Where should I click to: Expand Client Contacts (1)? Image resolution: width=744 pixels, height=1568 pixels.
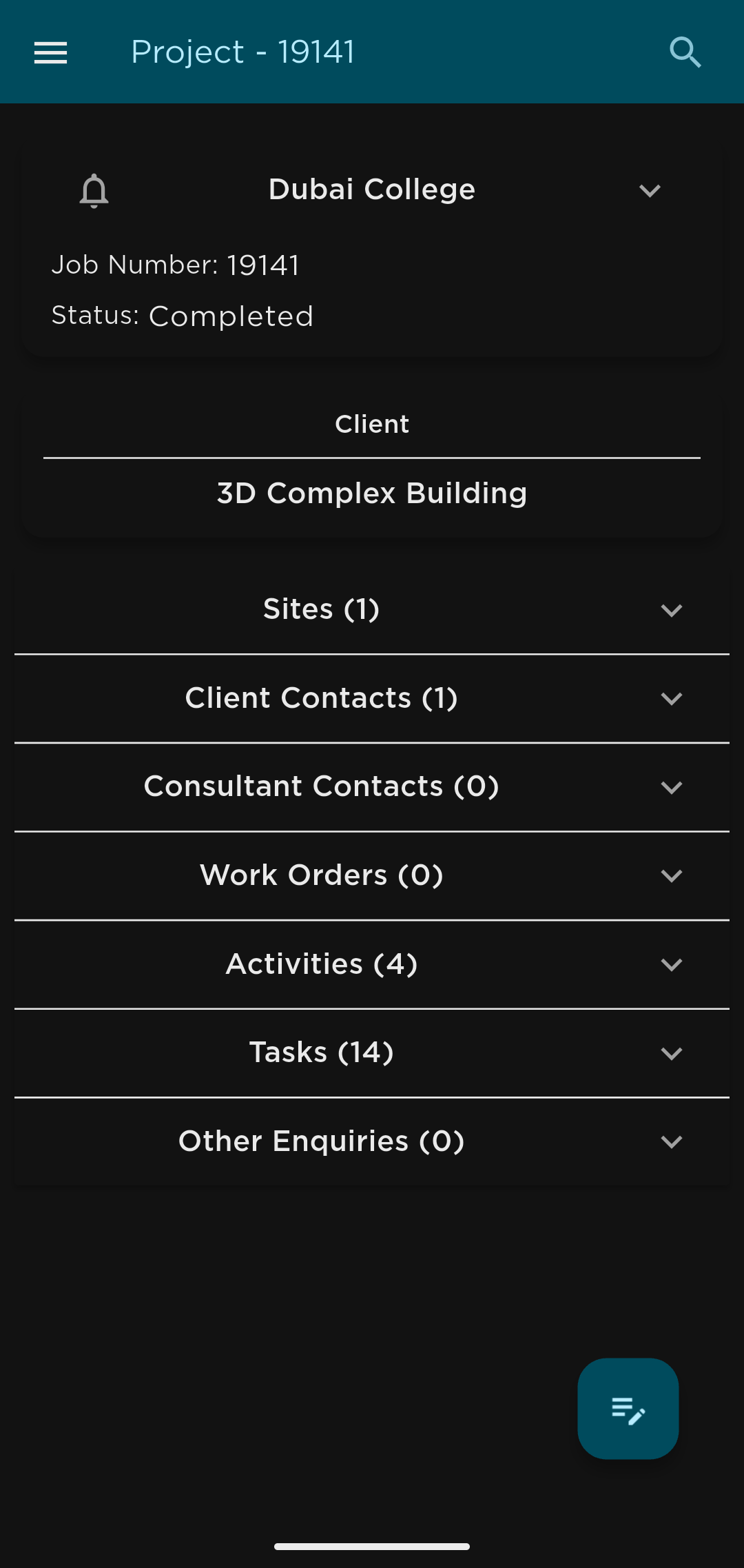[670, 698]
